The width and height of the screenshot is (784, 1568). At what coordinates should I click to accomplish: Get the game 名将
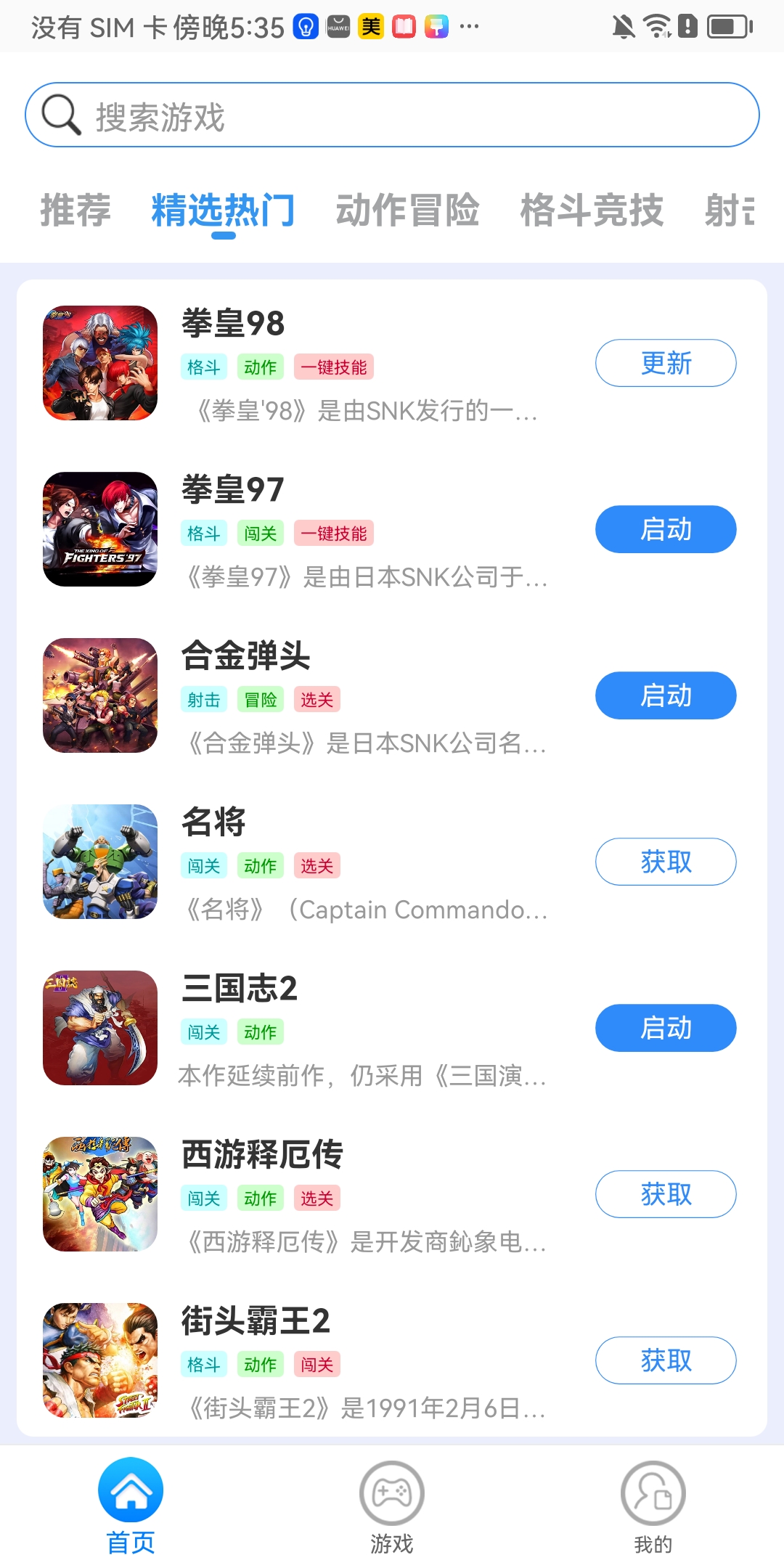(666, 862)
